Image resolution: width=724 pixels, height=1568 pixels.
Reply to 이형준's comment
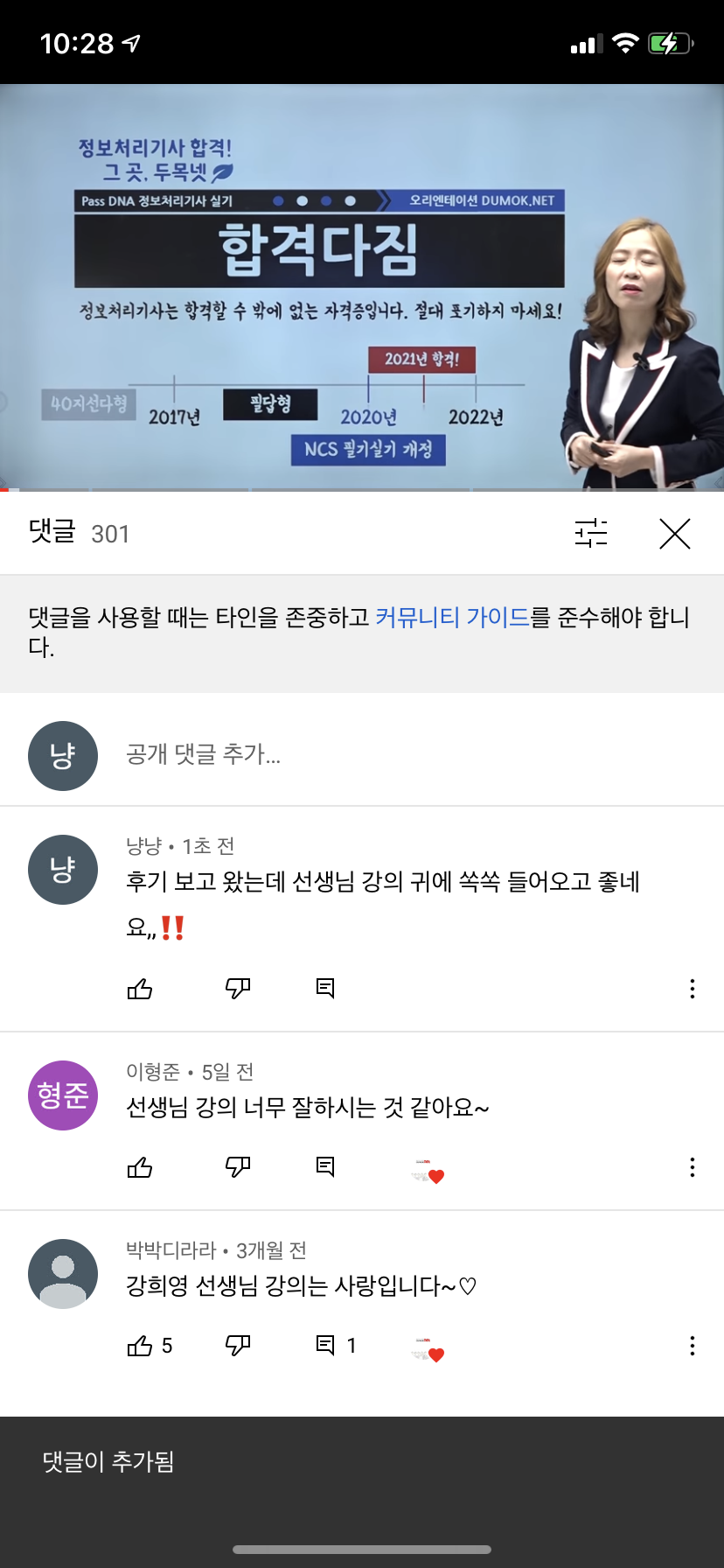click(x=325, y=1167)
